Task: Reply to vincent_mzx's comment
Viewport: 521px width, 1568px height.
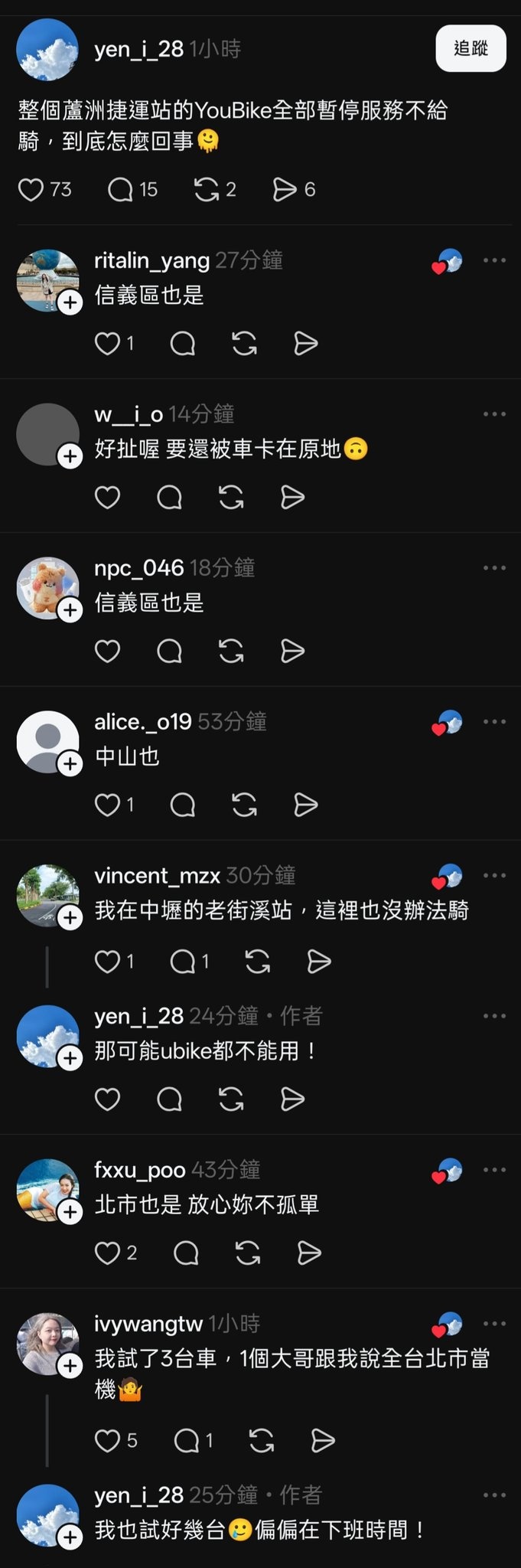Action: pos(183,961)
